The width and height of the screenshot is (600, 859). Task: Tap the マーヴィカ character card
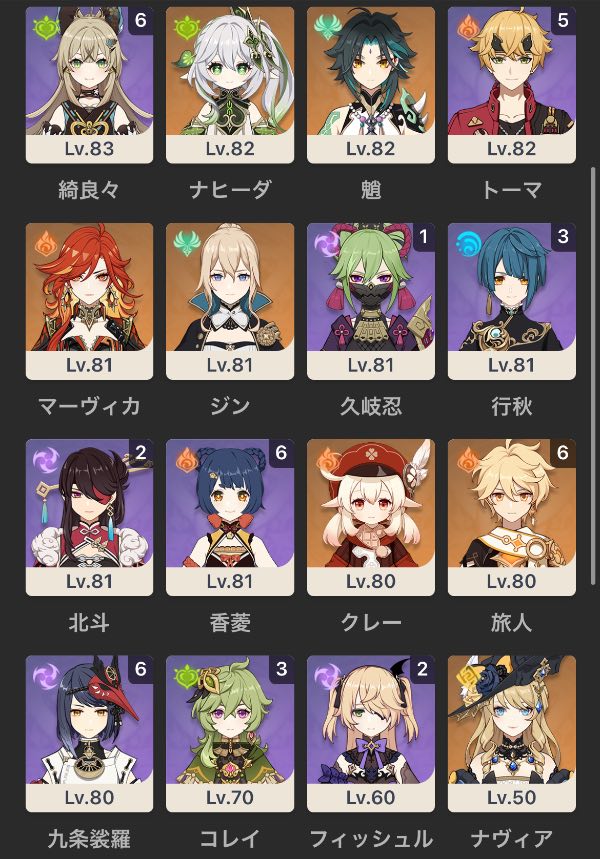(89, 300)
